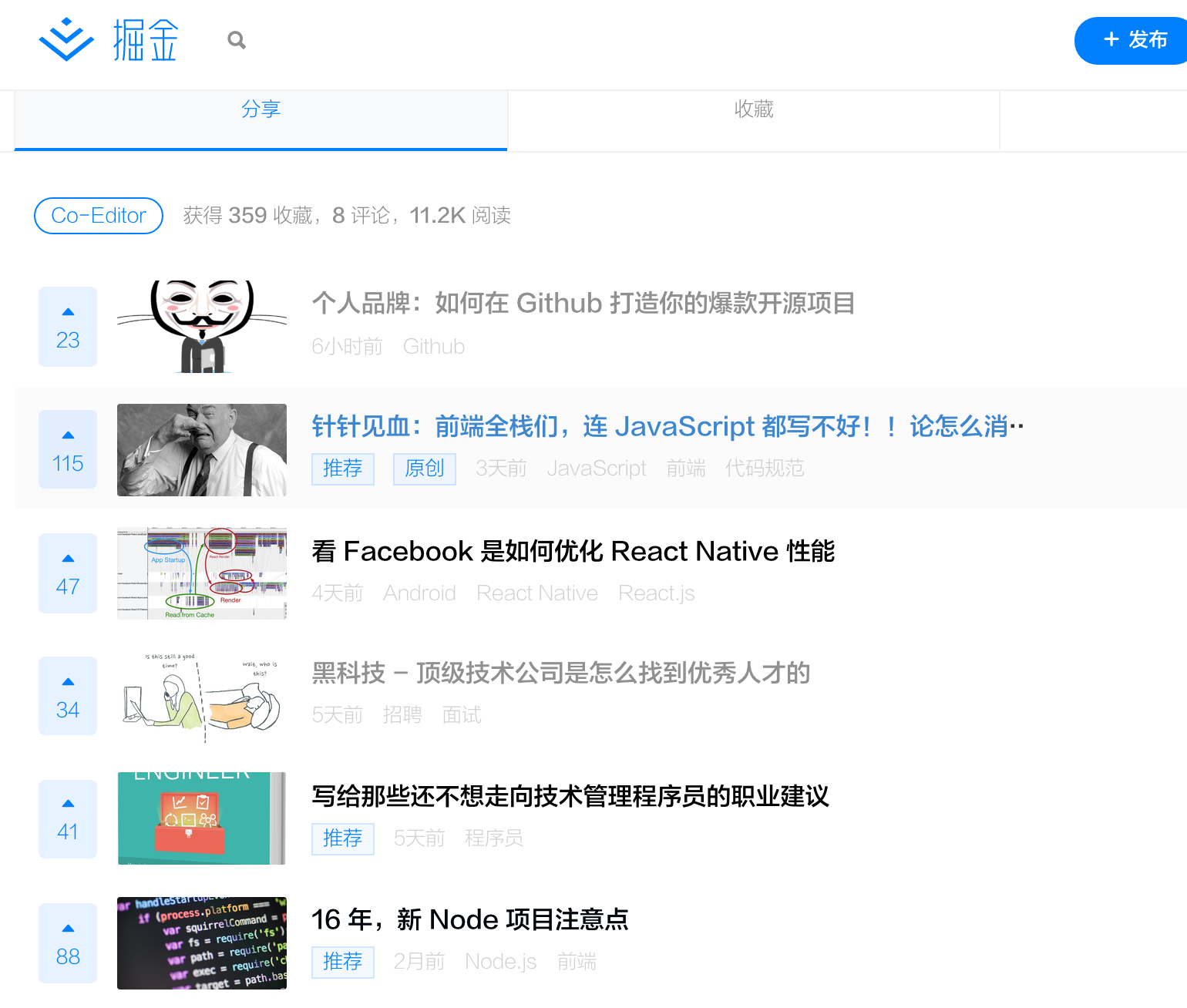Tap the 发布 publish button
Viewport: 1187px width, 1008px height.
tap(1132, 41)
